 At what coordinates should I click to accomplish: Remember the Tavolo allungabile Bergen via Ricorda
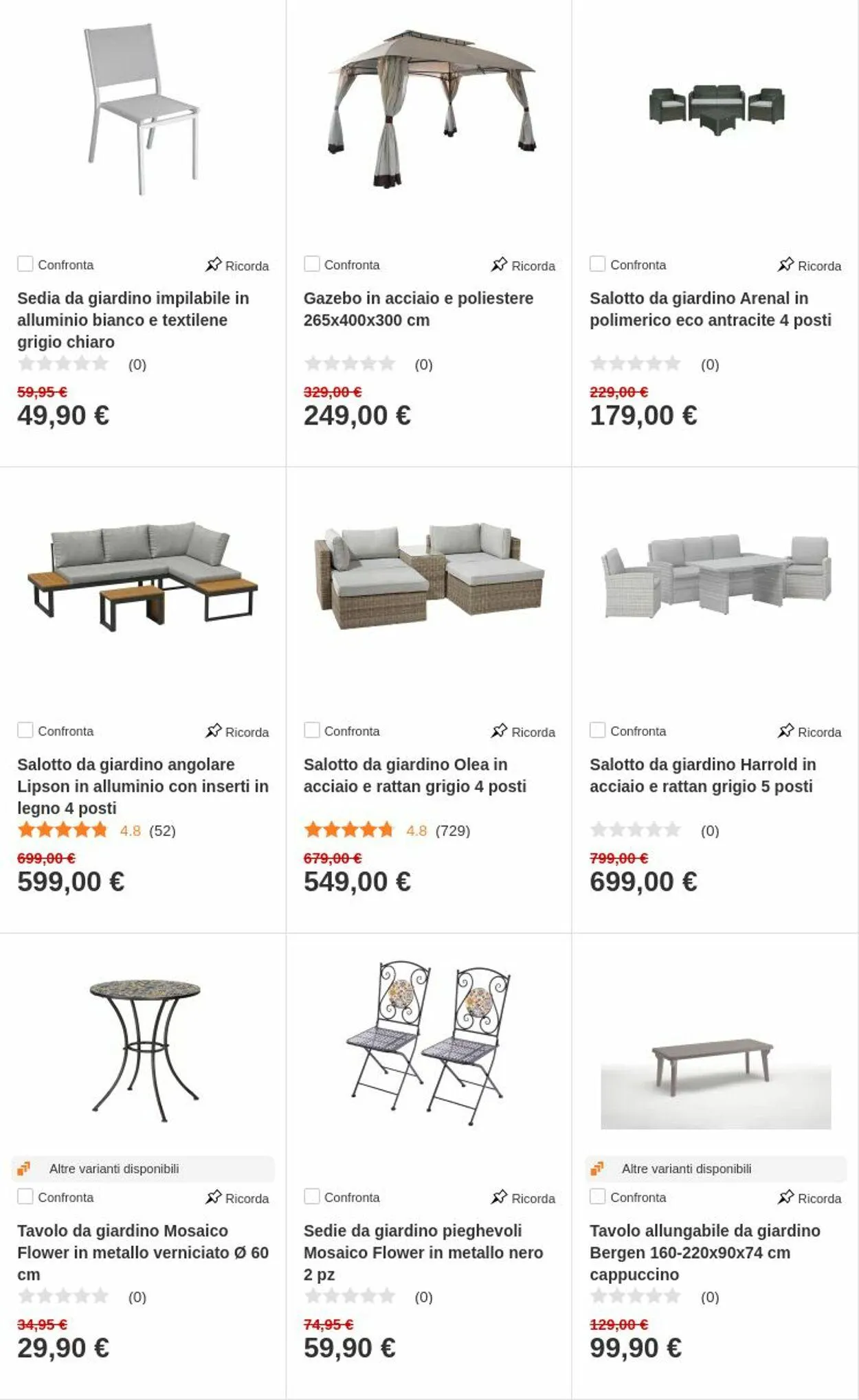coord(810,1198)
